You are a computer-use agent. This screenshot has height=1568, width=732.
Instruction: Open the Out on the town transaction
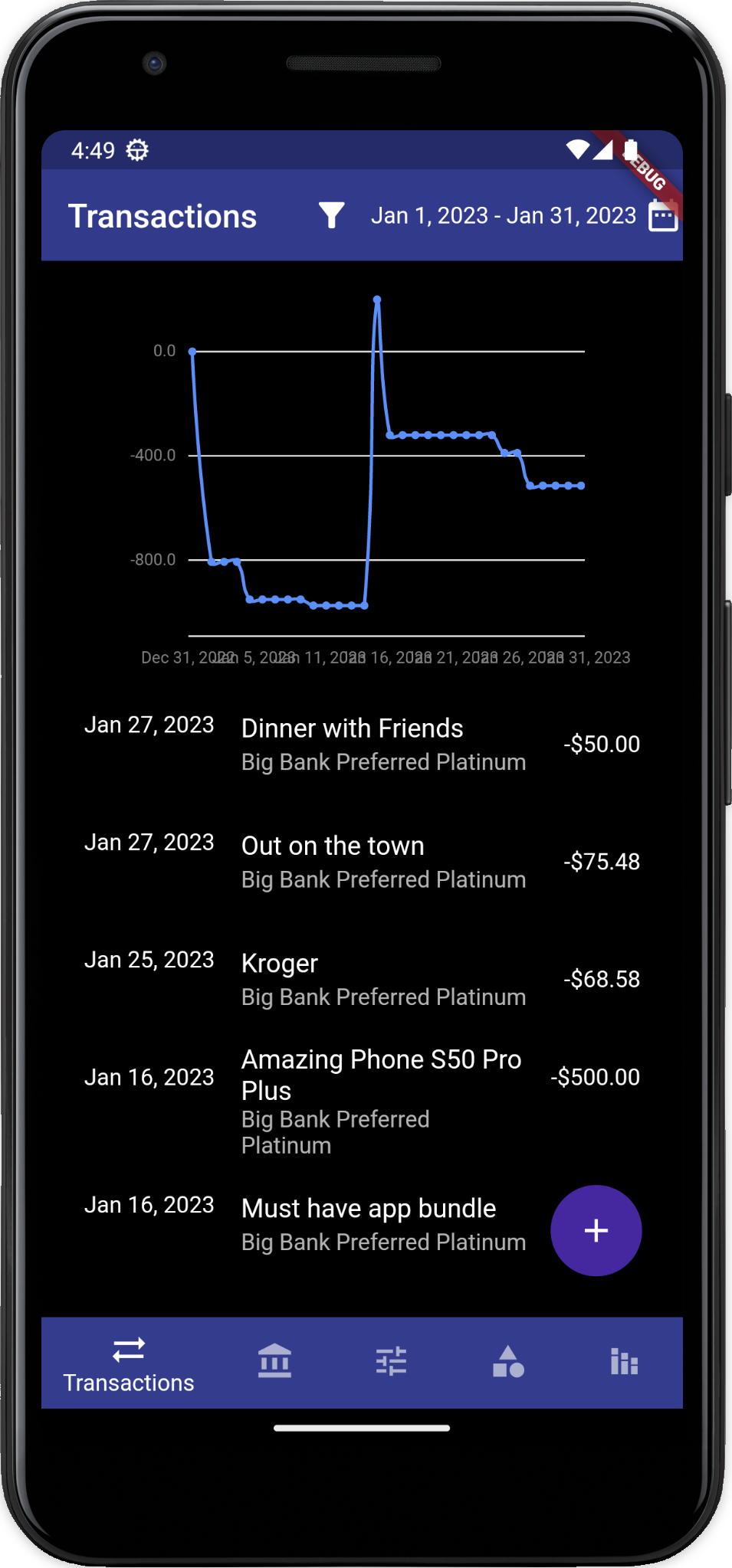[x=362, y=861]
